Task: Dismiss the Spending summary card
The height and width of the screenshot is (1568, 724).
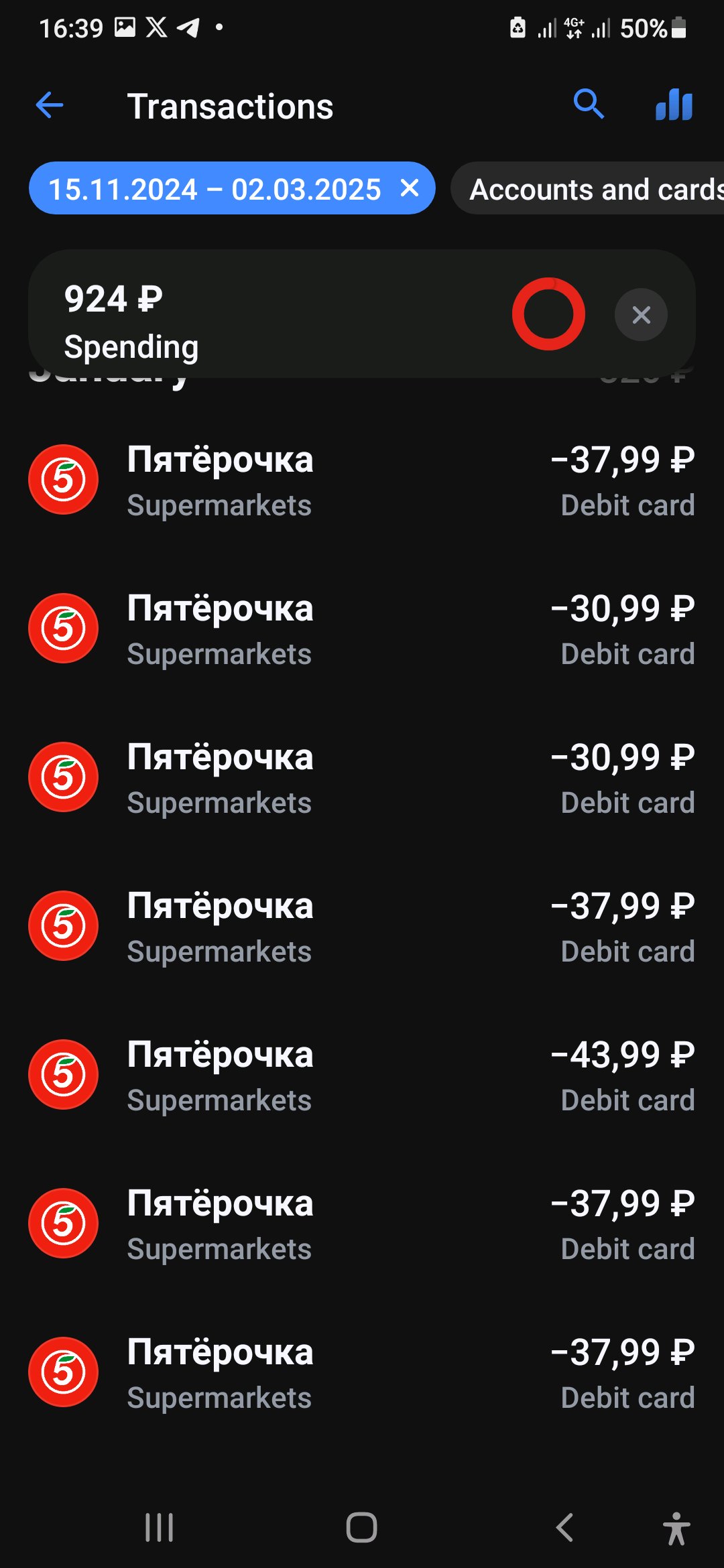Action: [642, 314]
